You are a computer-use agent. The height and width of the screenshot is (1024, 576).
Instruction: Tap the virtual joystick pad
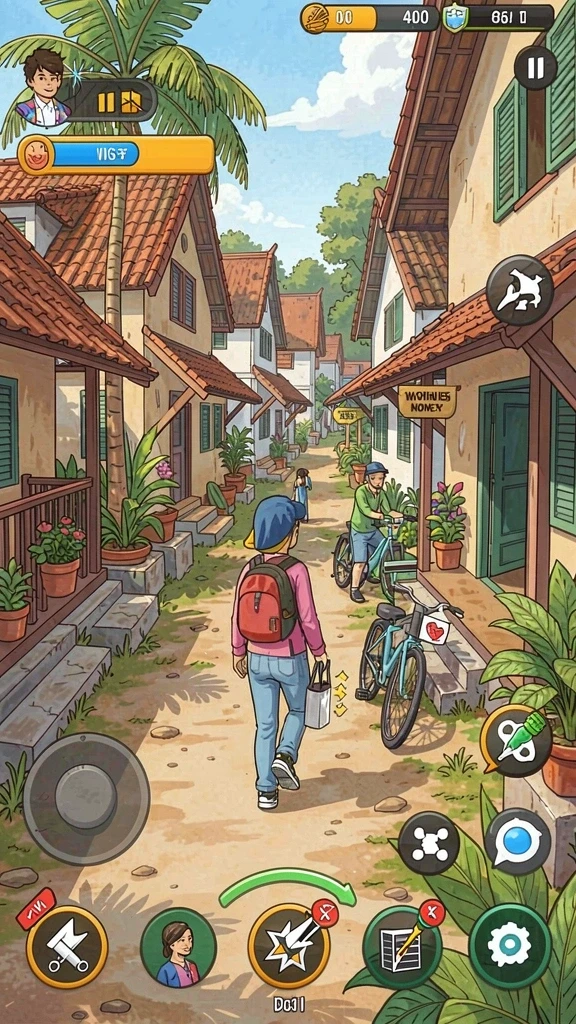click(87, 798)
